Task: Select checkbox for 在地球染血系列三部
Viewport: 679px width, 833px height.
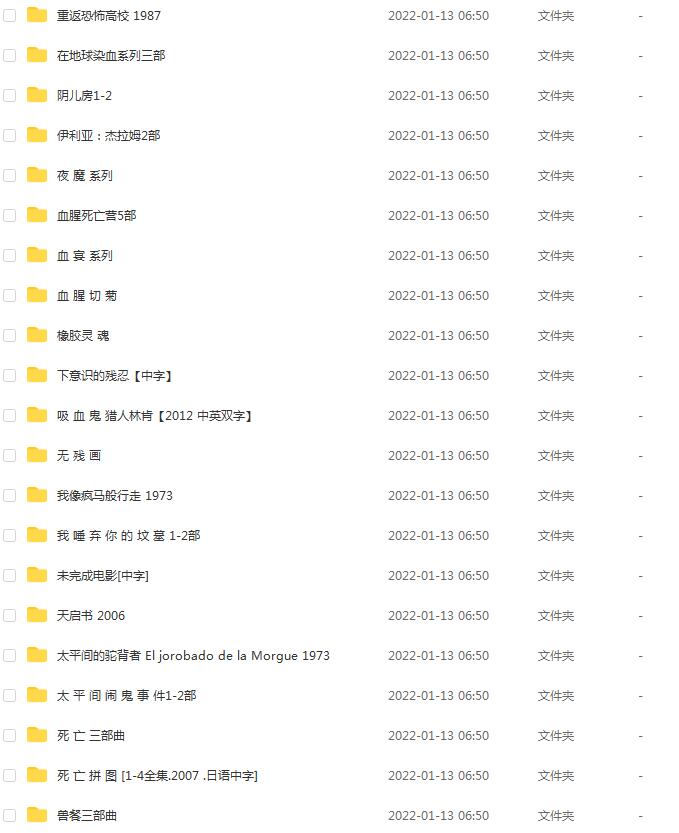Action: click(x=10, y=56)
